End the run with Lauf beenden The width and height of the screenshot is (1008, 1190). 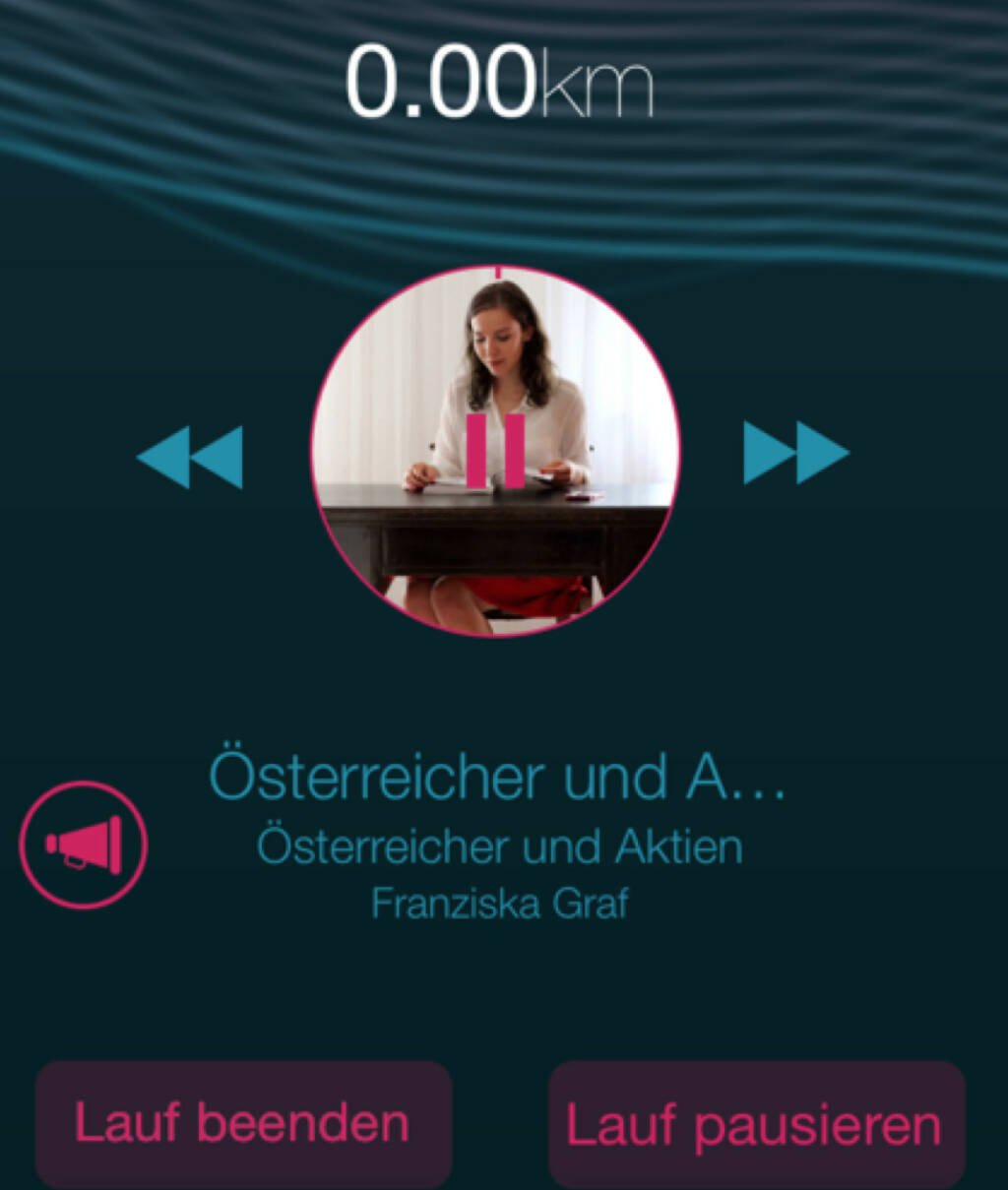[x=243, y=1123]
